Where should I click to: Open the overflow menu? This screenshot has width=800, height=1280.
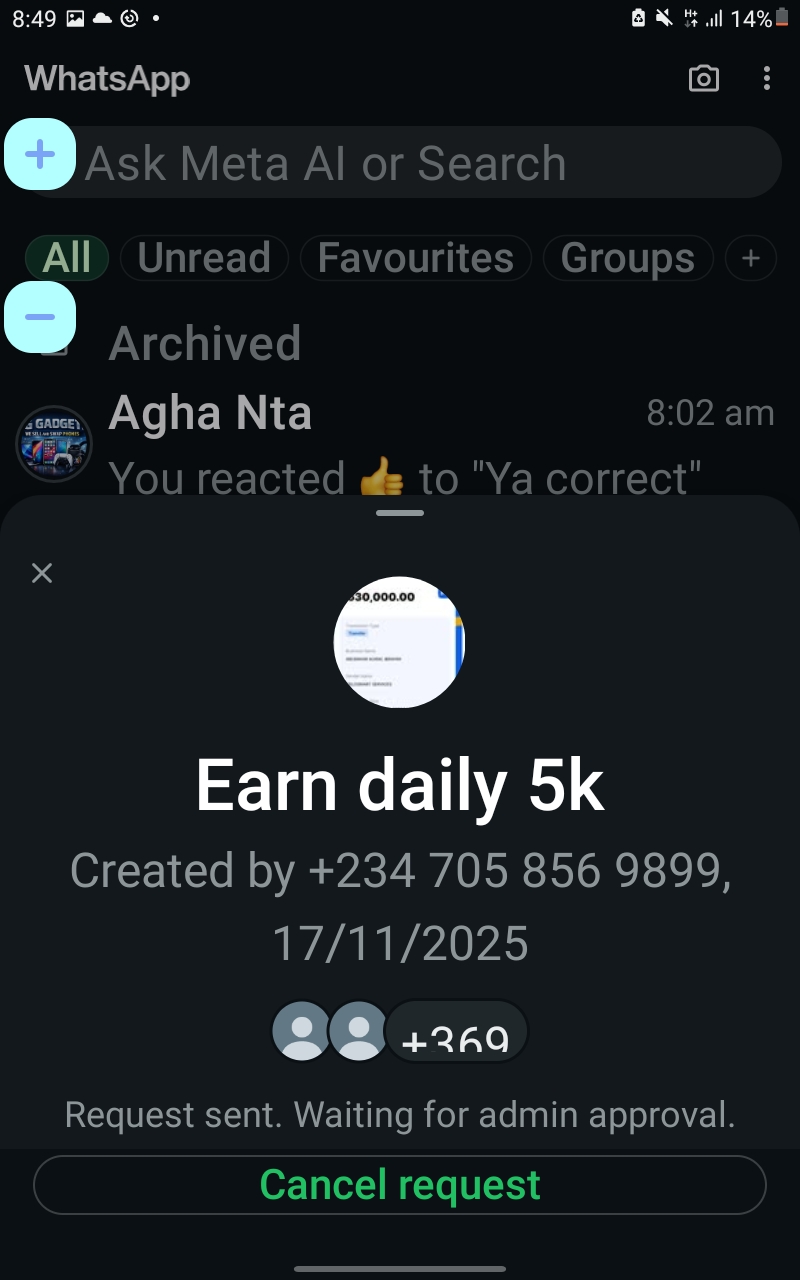click(767, 79)
